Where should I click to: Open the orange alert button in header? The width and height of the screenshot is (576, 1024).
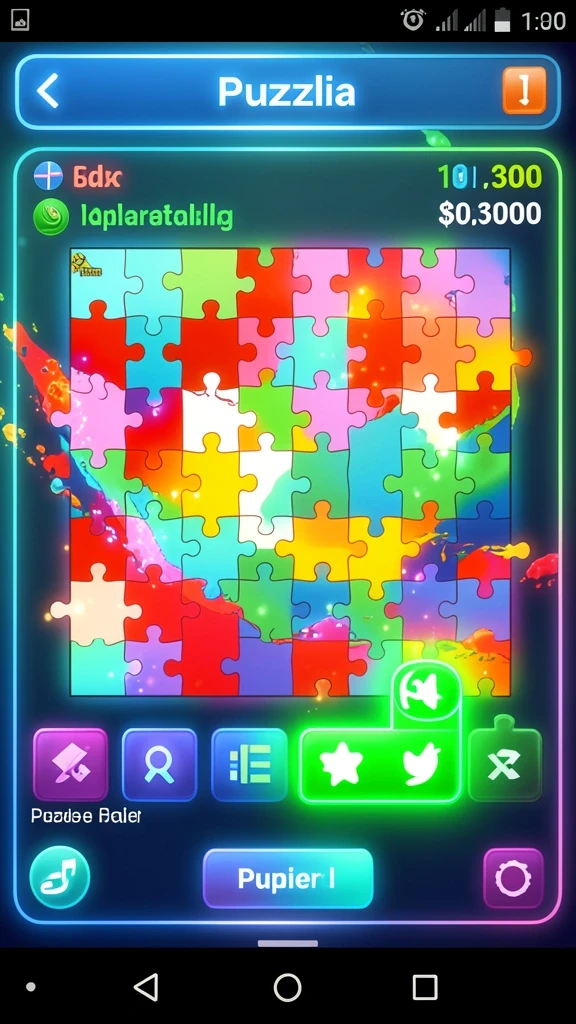tap(524, 91)
